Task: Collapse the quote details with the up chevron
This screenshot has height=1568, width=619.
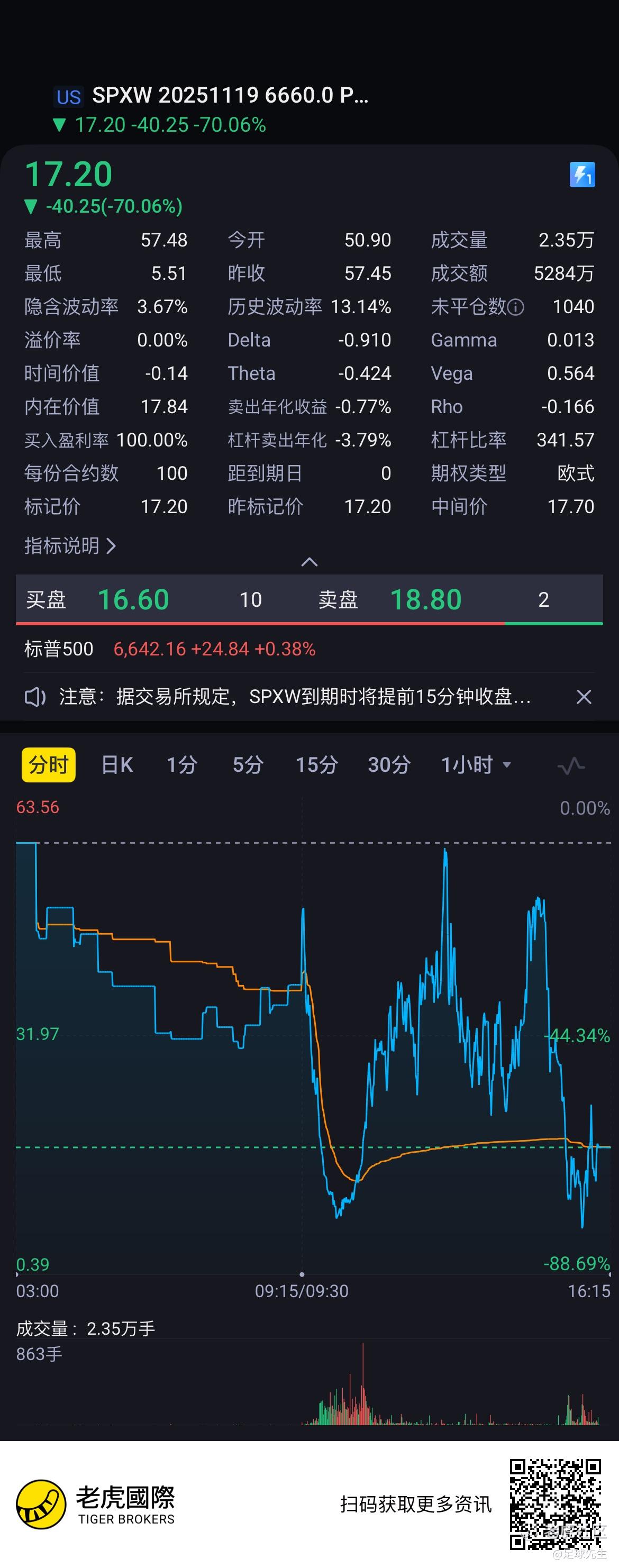Action: (309, 562)
